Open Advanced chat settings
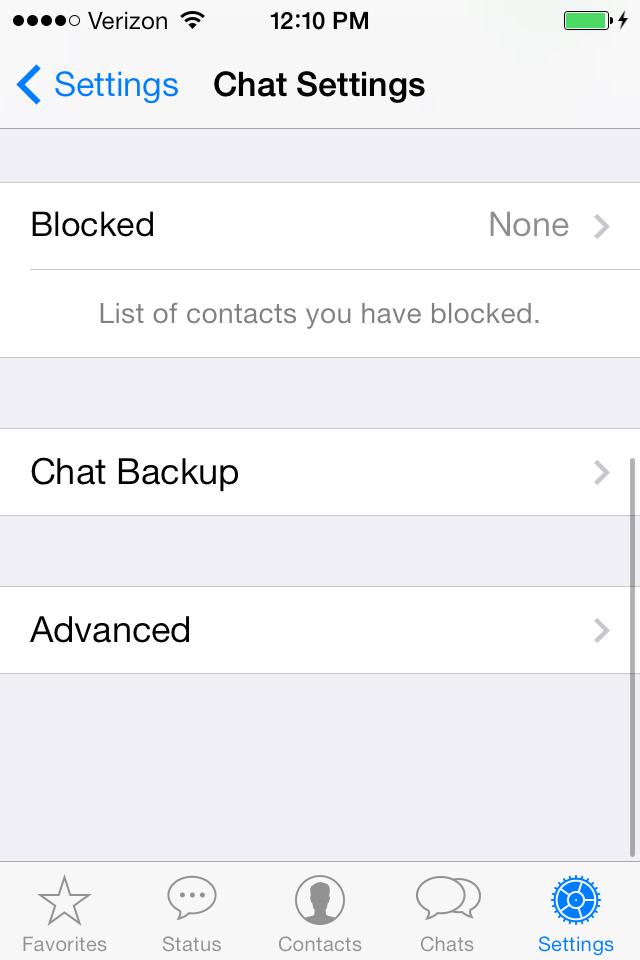640x960 pixels. click(320, 630)
